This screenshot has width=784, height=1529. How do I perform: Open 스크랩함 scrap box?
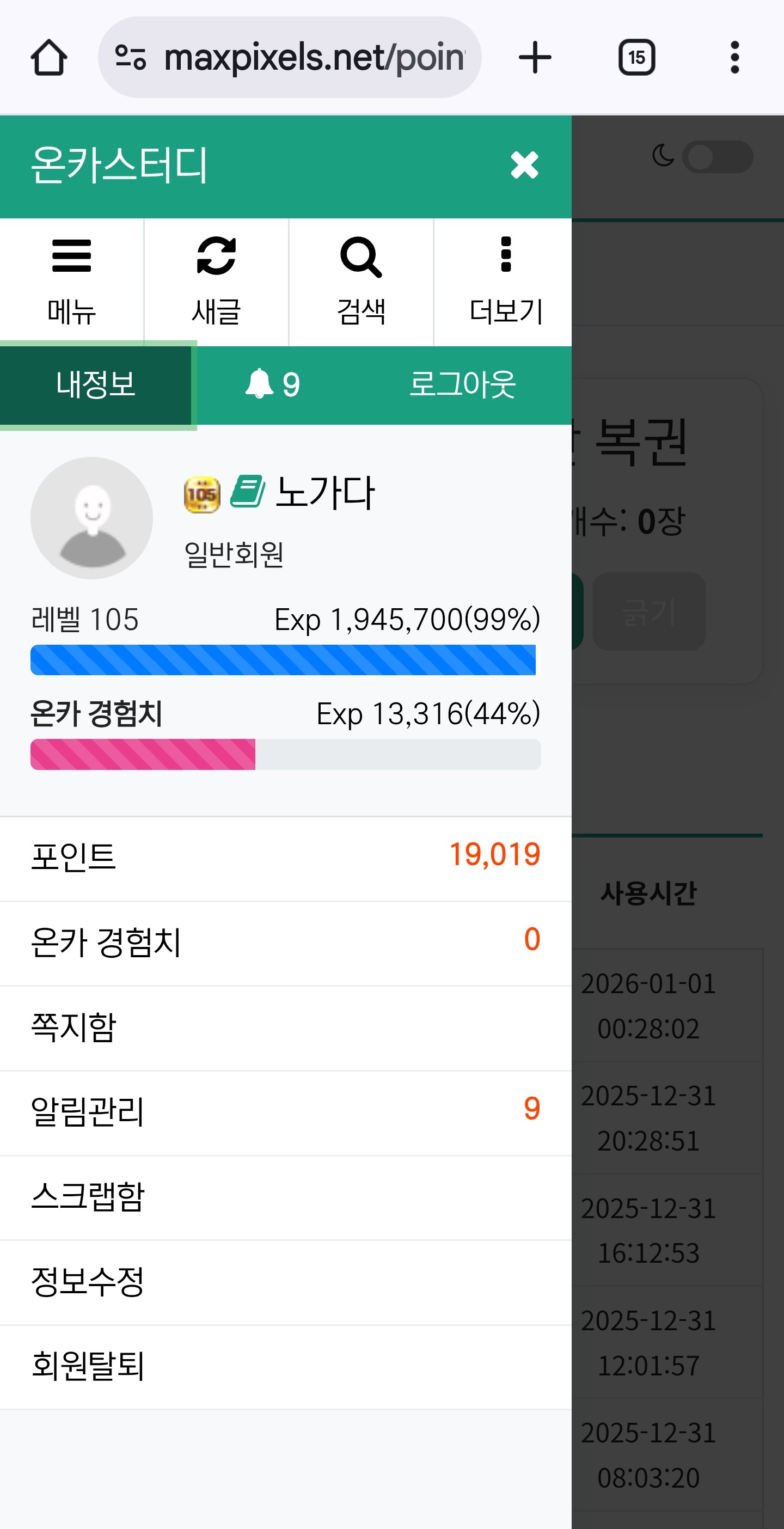click(285, 1197)
